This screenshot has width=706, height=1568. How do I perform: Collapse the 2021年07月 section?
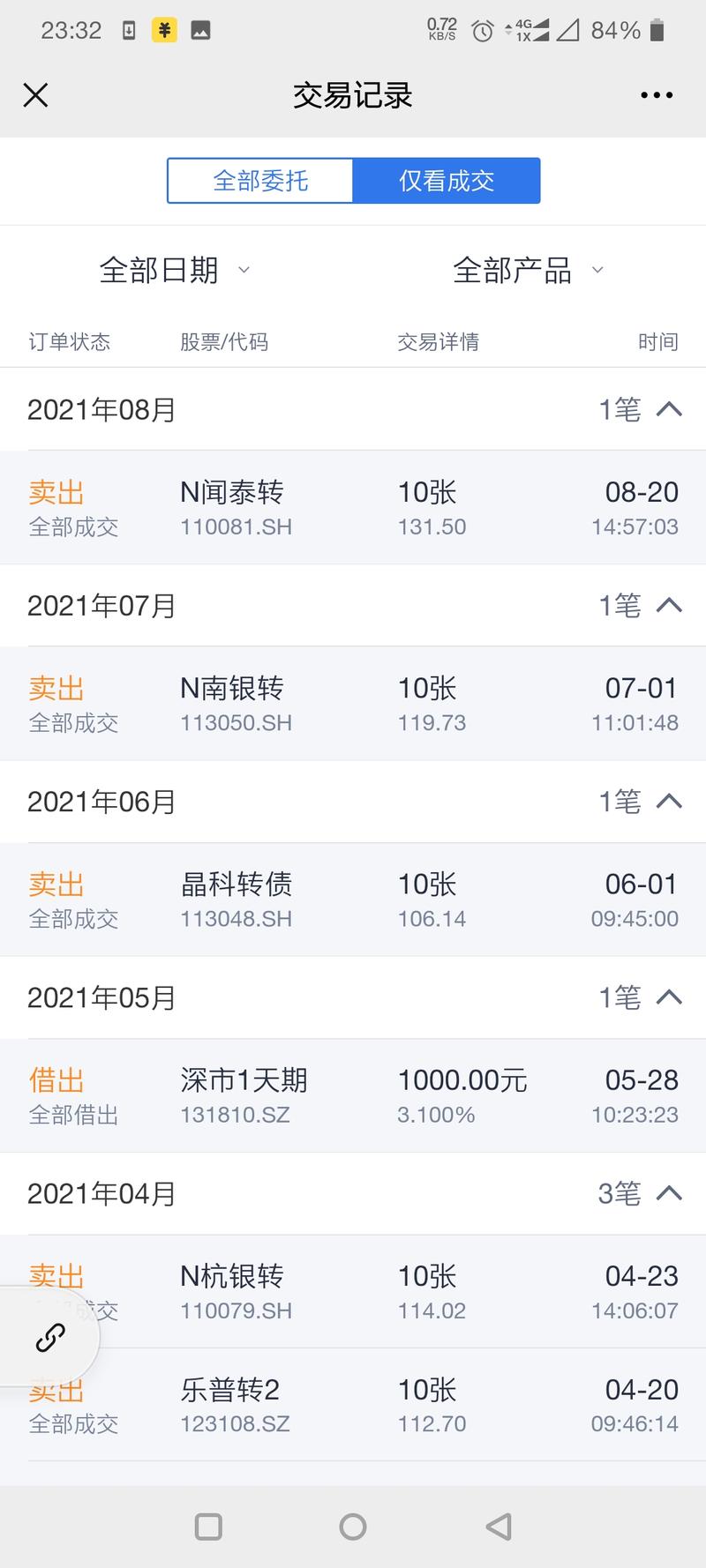coord(669,605)
